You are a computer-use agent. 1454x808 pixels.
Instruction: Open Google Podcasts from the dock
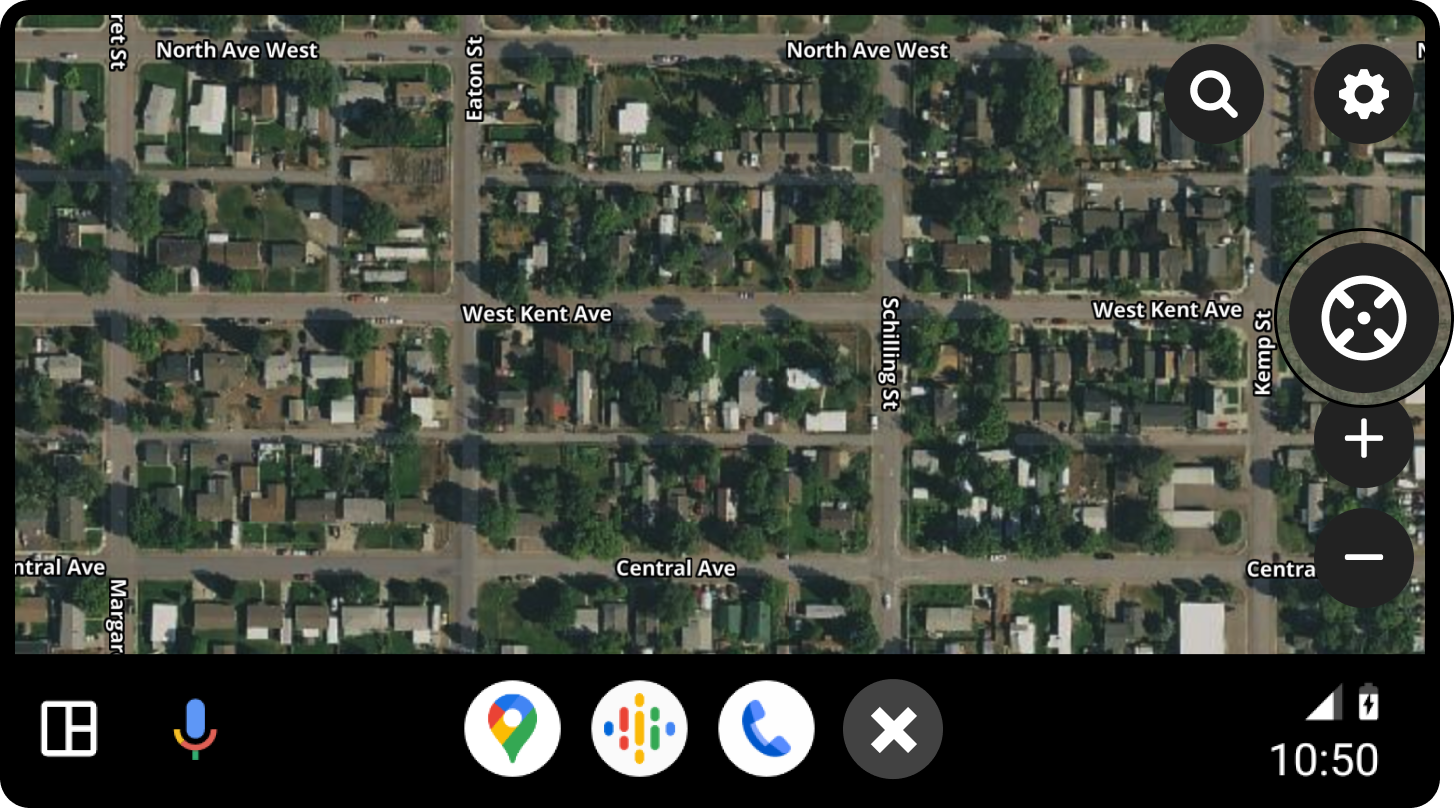(639, 729)
